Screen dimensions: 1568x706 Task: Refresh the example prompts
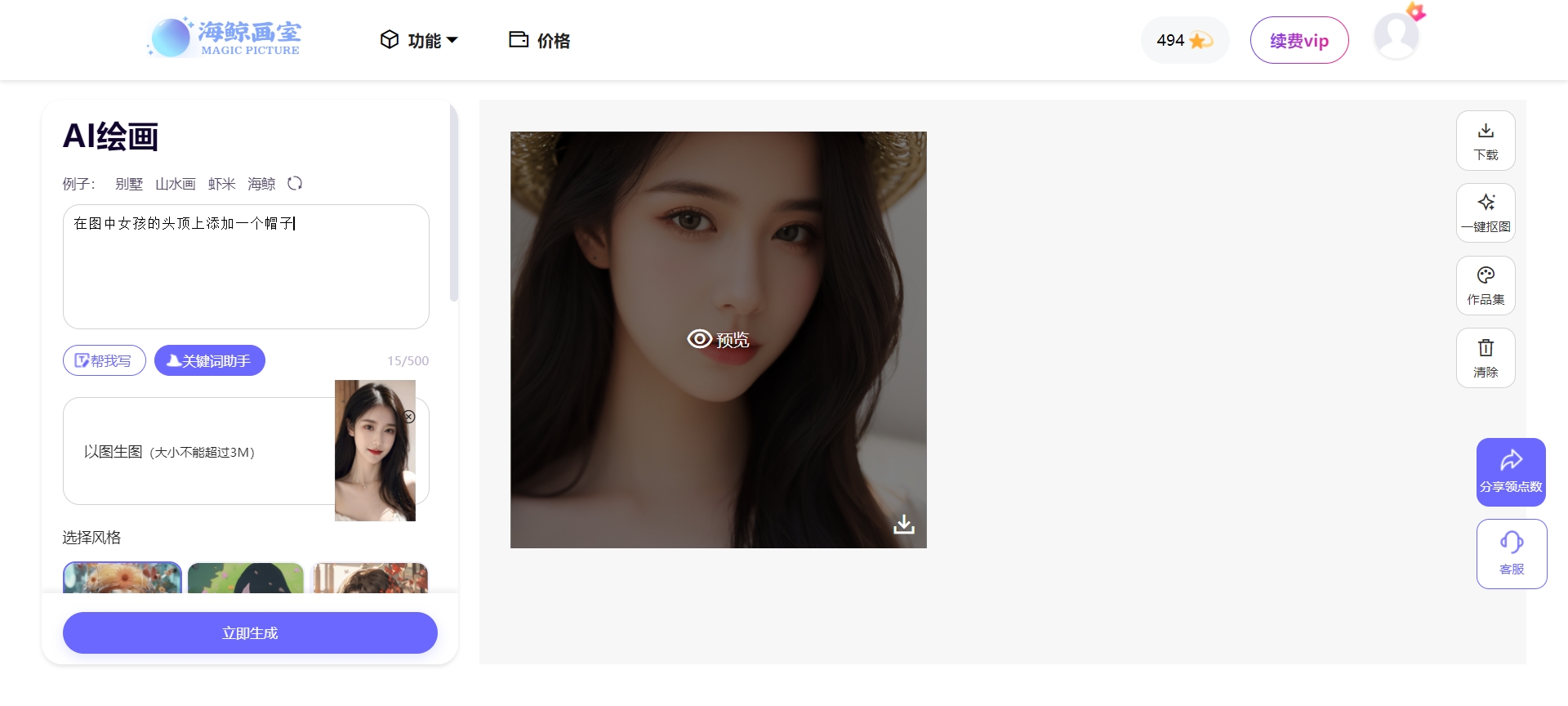click(295, 183)
